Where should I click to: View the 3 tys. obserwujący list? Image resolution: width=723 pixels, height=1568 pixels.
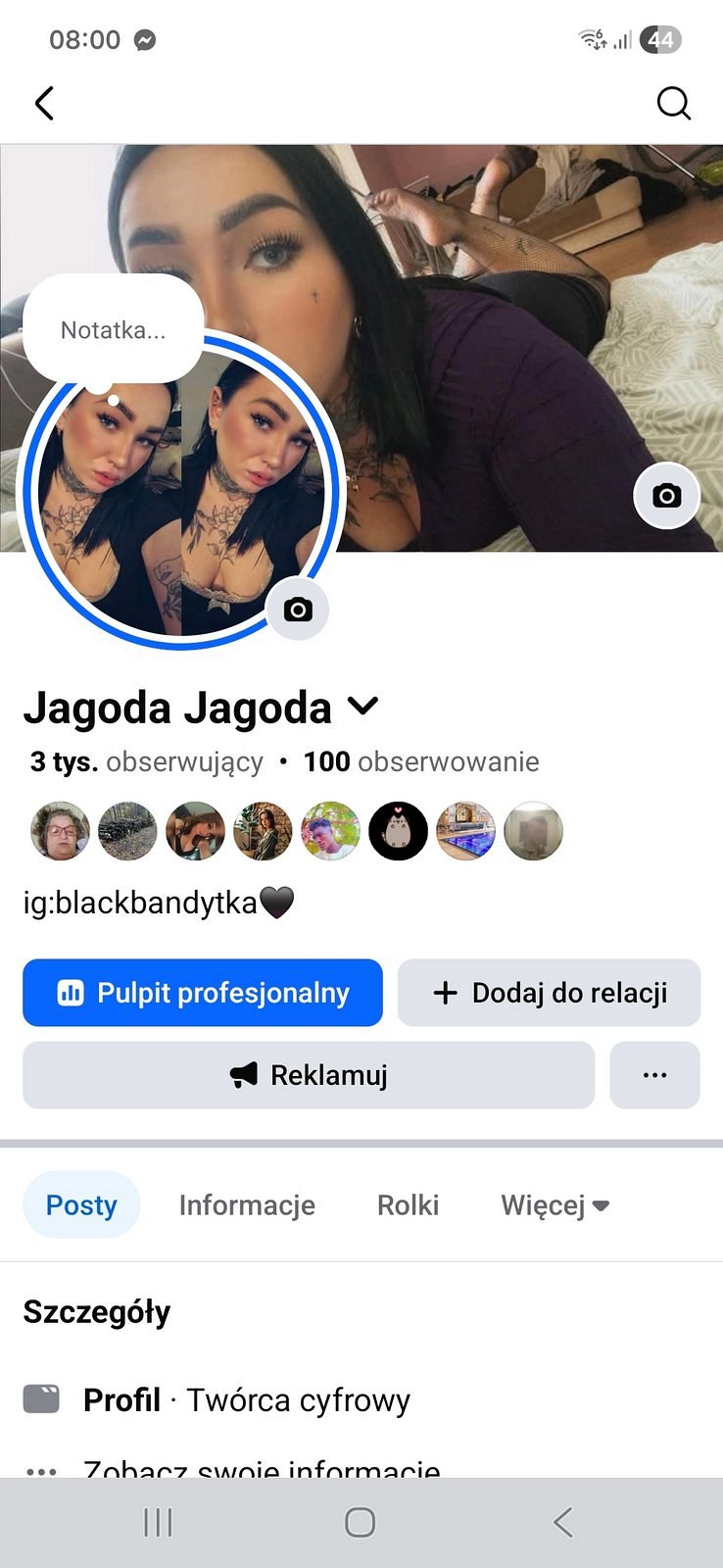147,761
